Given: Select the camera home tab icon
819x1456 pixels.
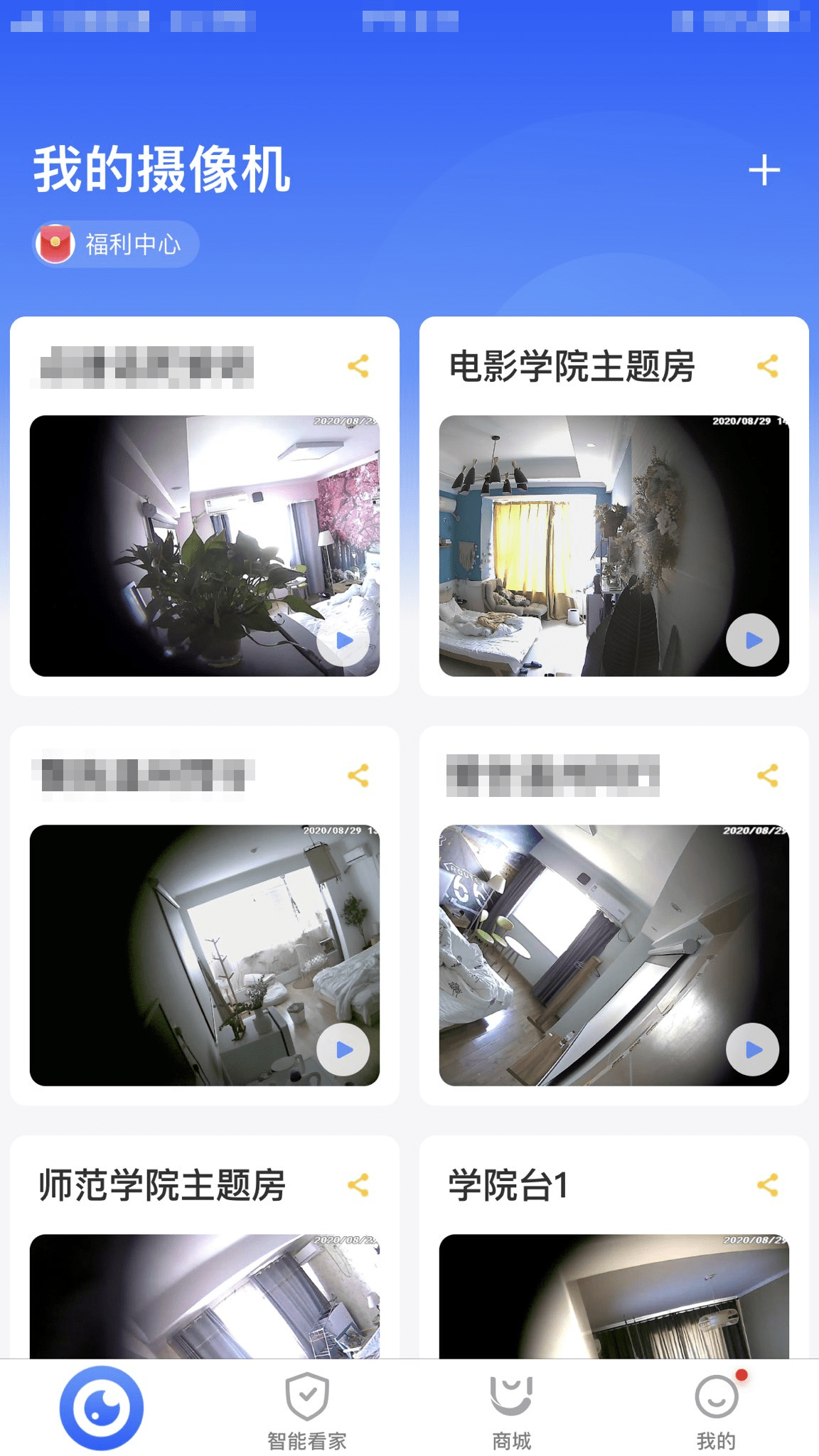Looking at the screenshot, I should [x=102, y=1408].
